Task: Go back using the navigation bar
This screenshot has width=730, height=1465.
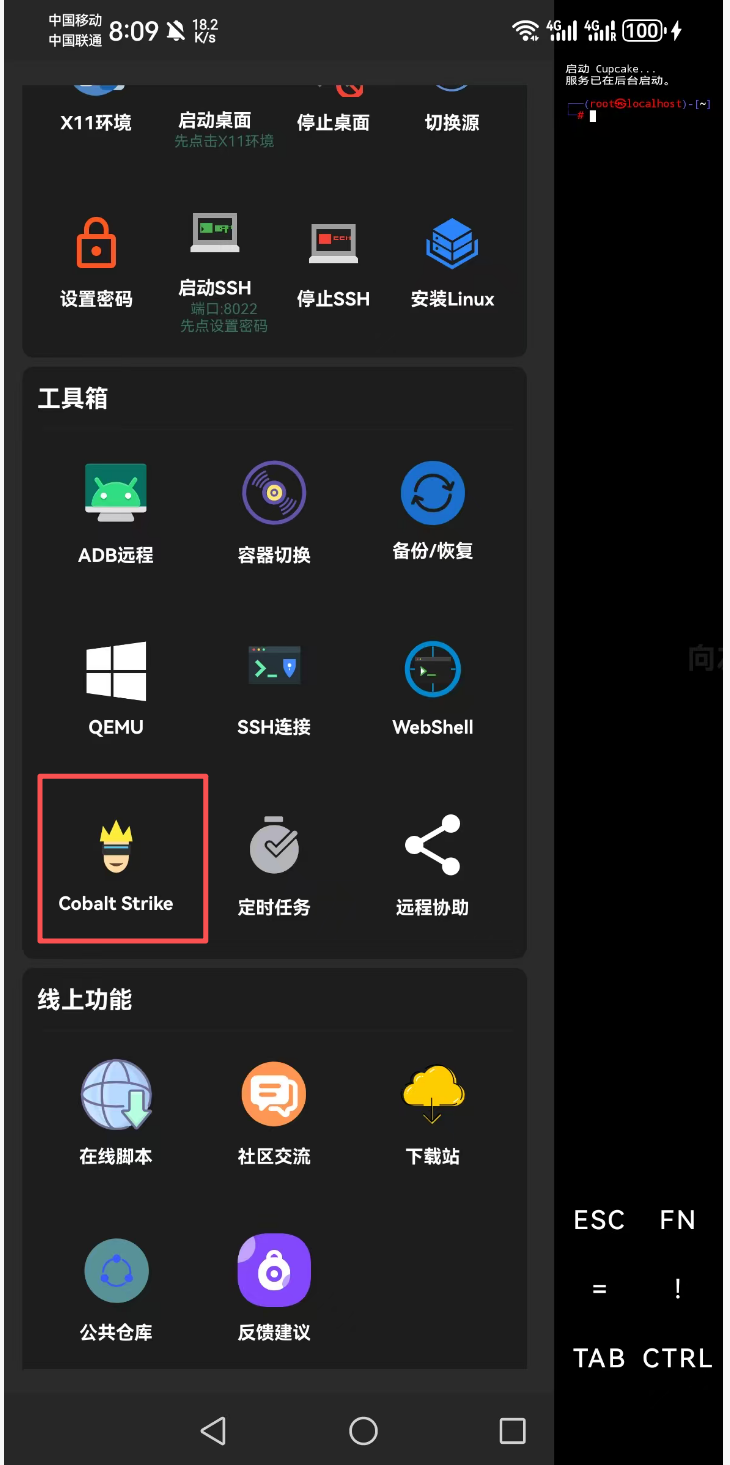Action: pyautogui.click(x=213, y=1430)
